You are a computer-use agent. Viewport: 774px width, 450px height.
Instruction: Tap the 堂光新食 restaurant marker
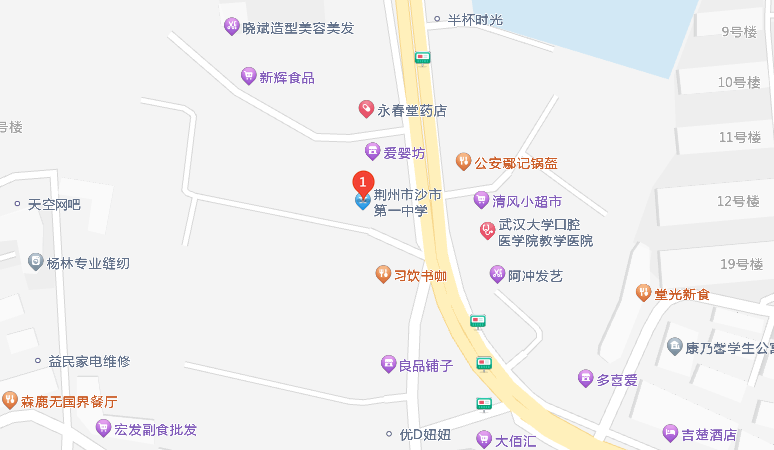click(x=643, y=293)
